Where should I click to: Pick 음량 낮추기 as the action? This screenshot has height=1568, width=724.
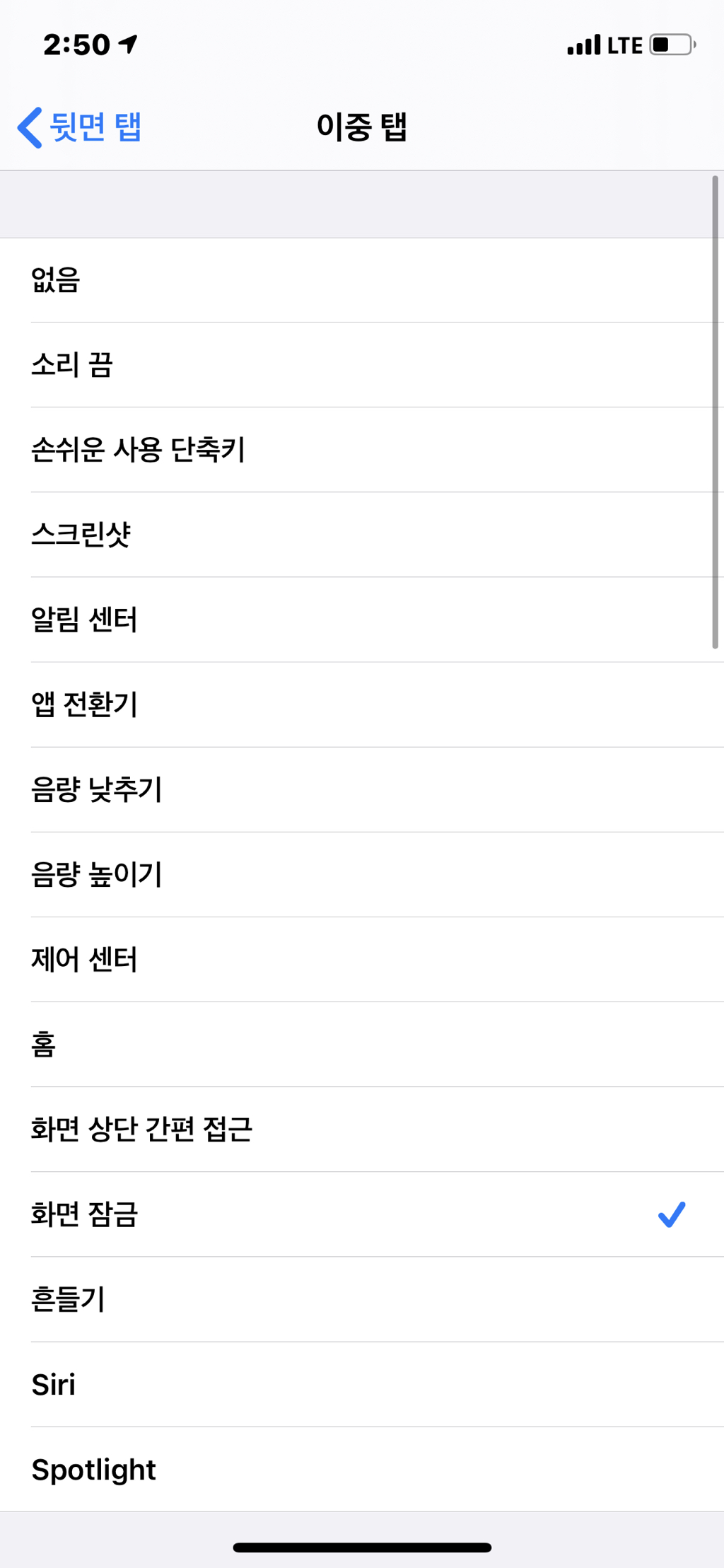pos(362,789)
